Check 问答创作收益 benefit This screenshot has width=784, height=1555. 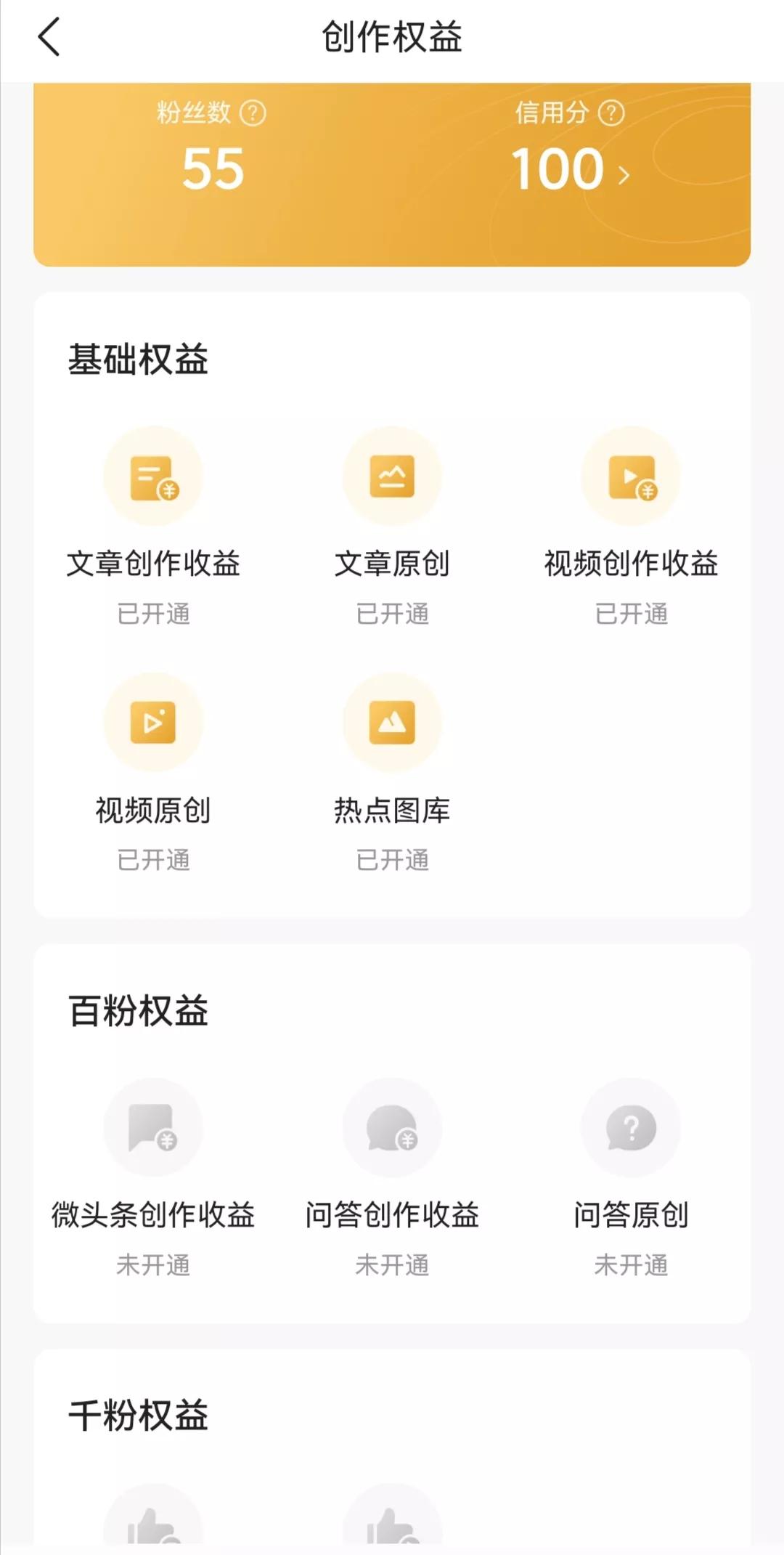click(392, 1178)
